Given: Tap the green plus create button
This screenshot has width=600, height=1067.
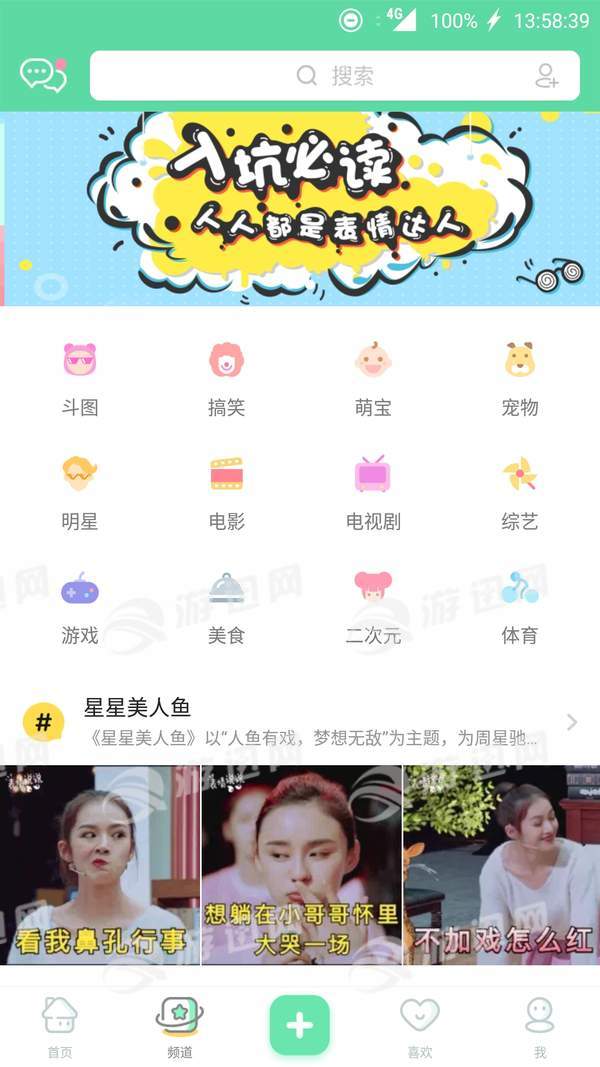Looking at the screenshot, I should (x=300, y=1025).
